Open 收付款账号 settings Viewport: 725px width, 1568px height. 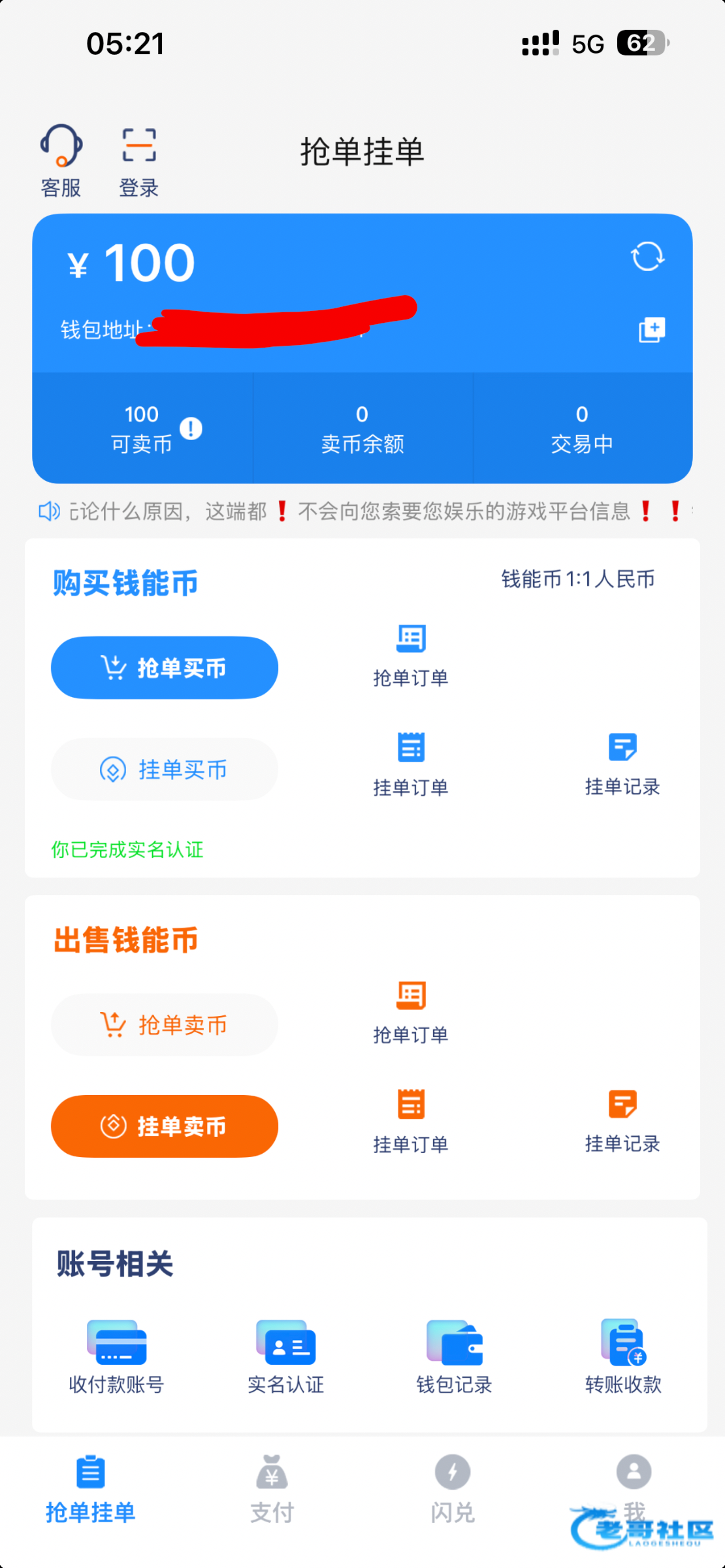[116, 1356]
